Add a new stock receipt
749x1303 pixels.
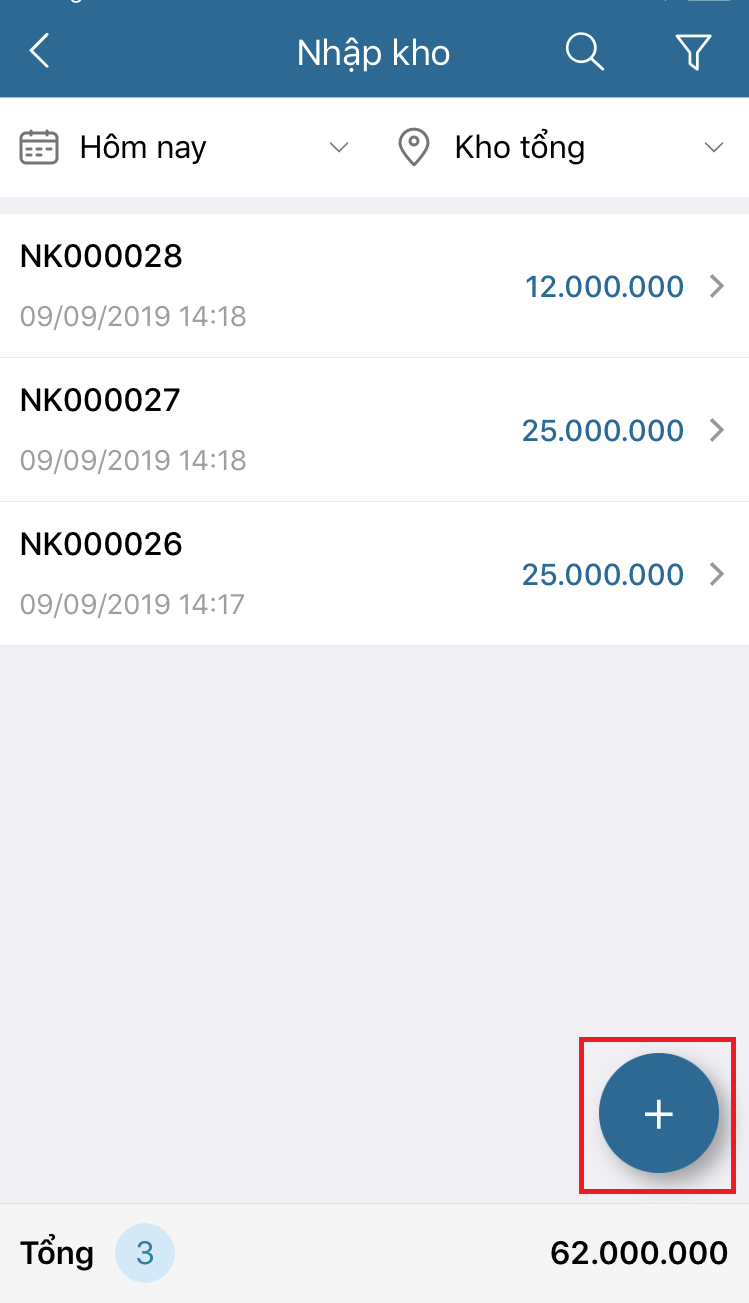pyautogui.click(x=658, y=1114)
